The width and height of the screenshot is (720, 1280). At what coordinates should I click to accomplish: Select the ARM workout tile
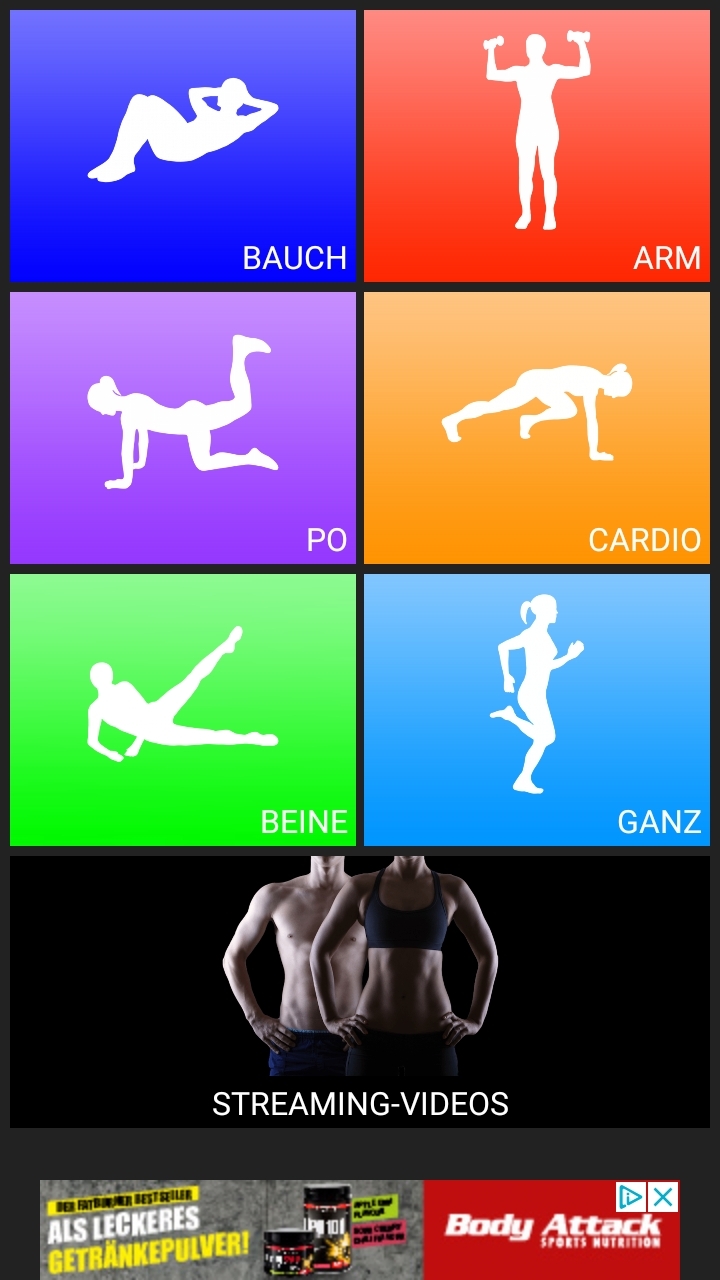click(537, 146)
